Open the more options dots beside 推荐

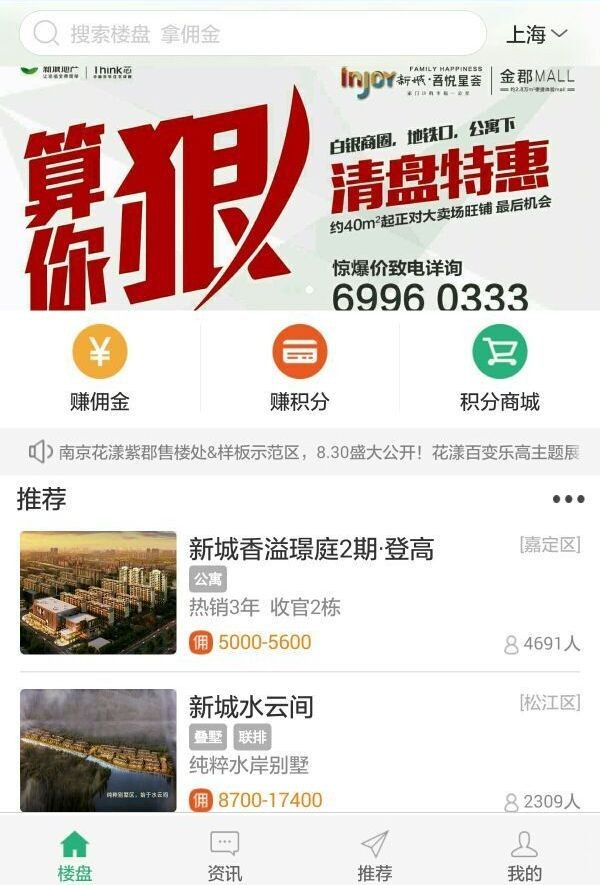[568, 499]
